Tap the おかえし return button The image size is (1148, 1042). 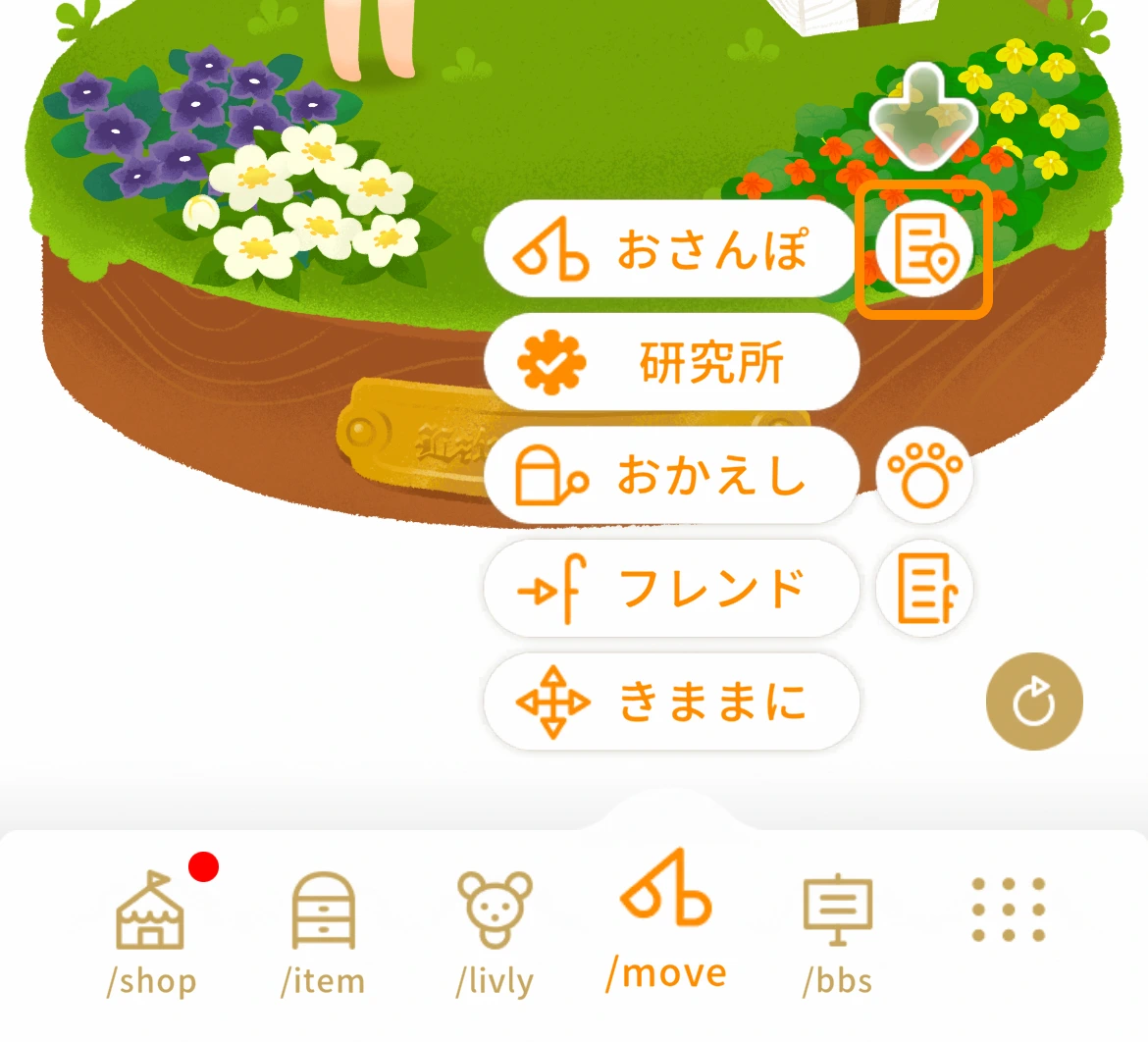coord(671,476)
